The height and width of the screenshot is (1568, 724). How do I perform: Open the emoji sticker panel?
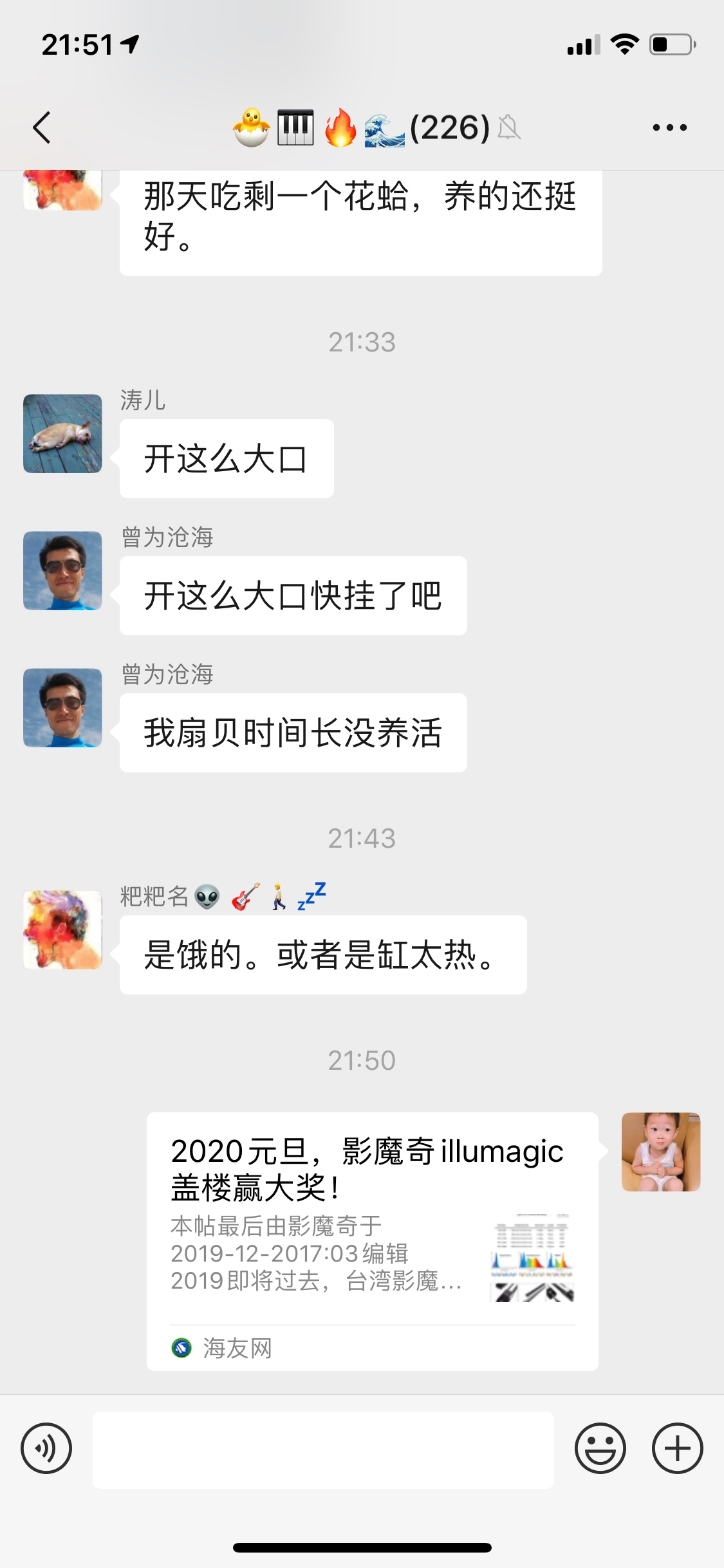(x=600, y=1449)
